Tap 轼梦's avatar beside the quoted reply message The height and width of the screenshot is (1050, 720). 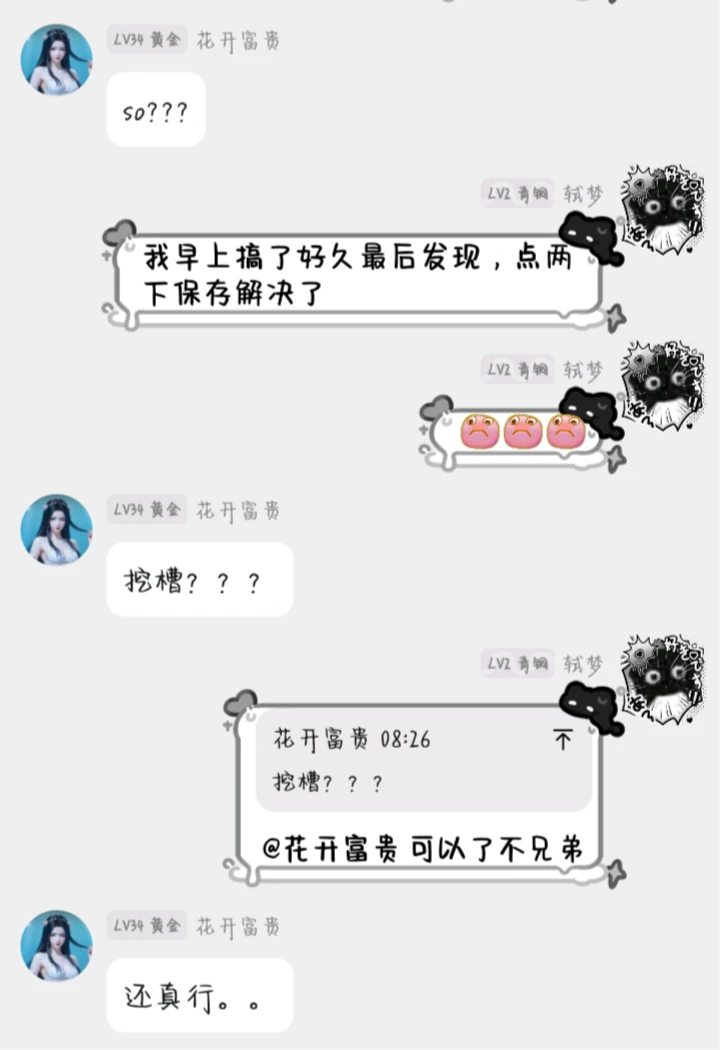click(656, 677)
